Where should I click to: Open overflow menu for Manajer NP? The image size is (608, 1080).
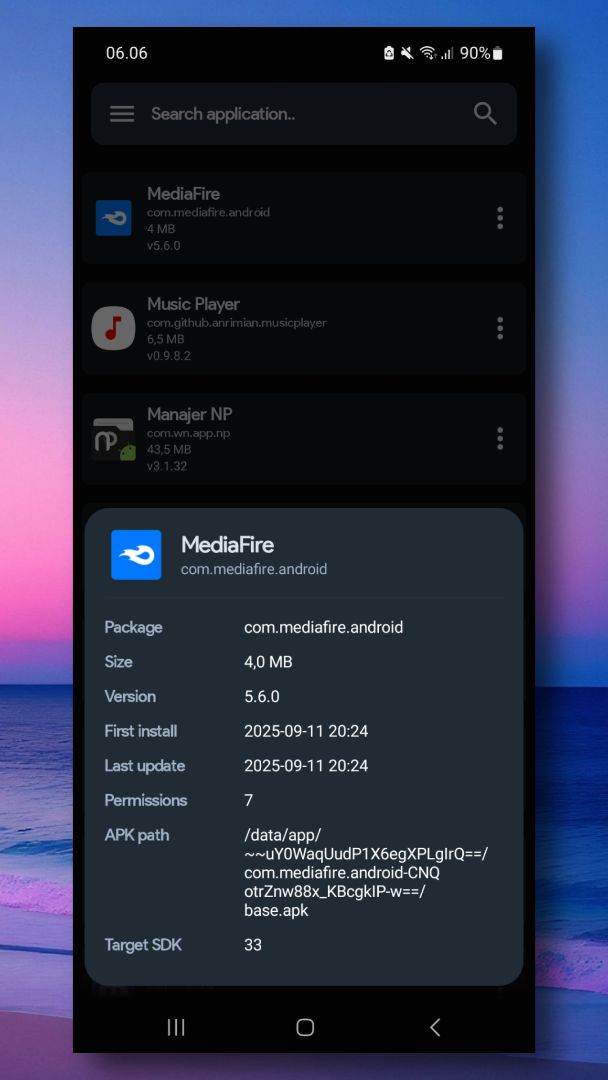[x=500, y=438]
